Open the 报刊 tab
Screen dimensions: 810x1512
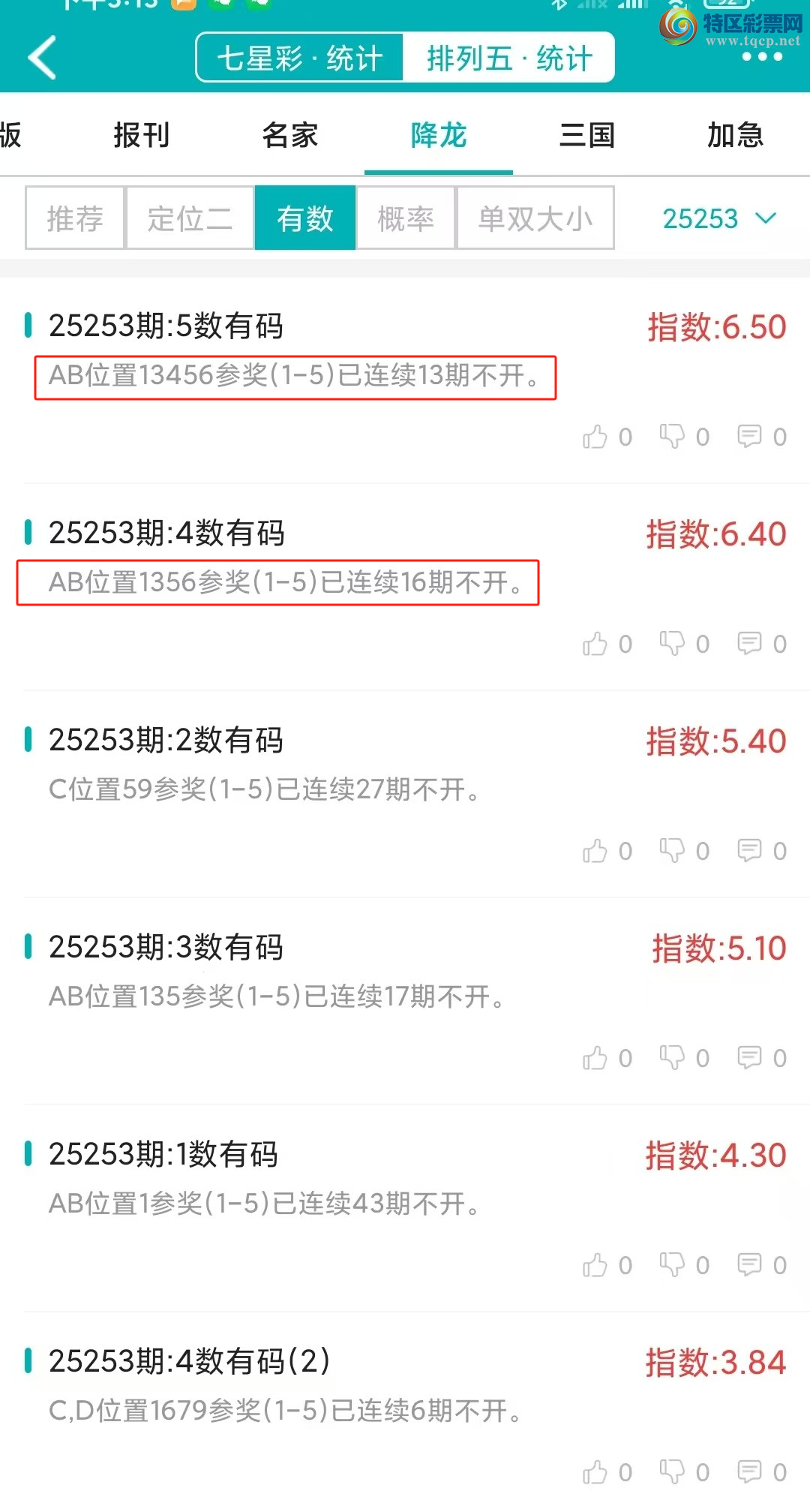[x=142, y=136]
